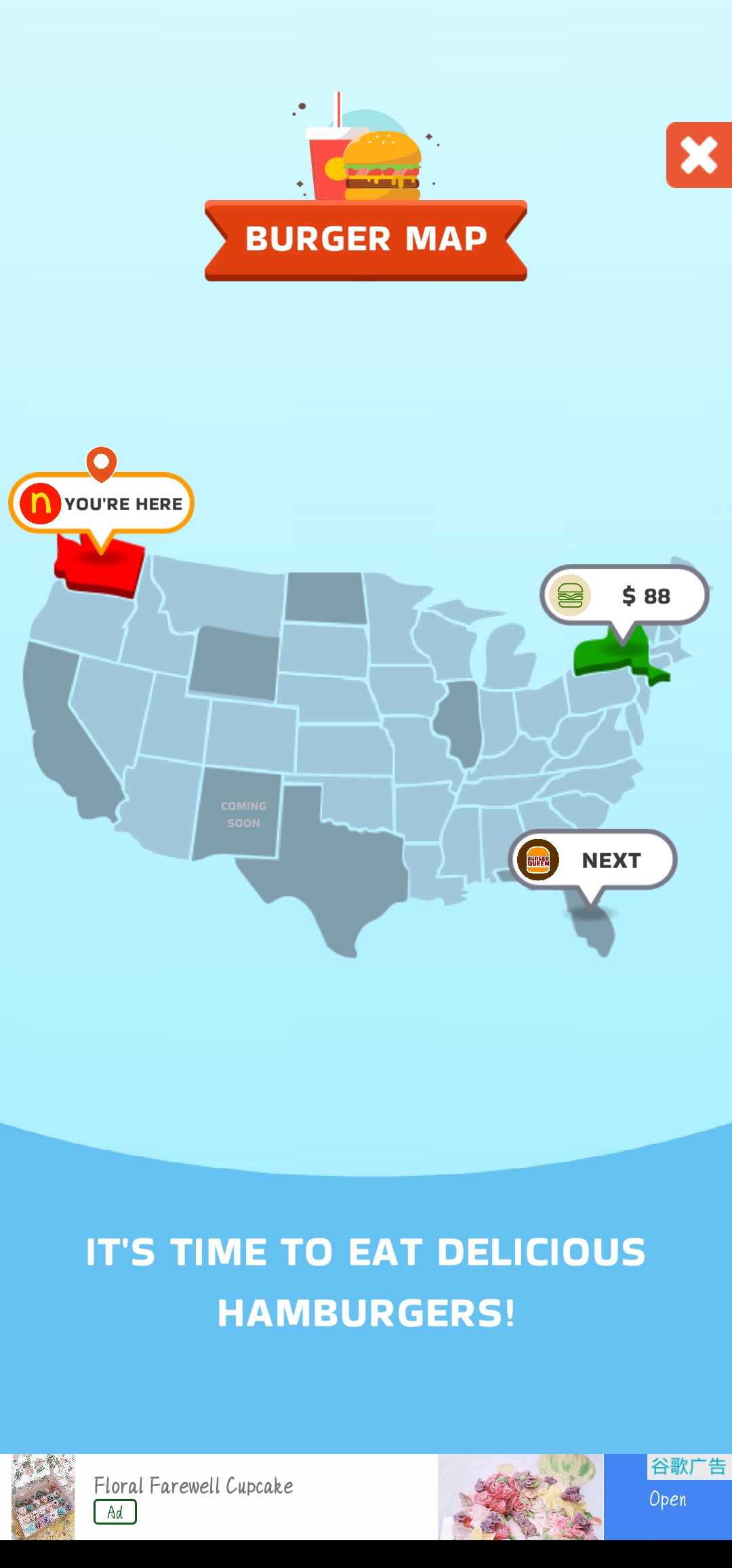This screenshot has height=1568, width=732.
Task: Select the NEXT Burger Queen location
Action: (x=592, y=860)
